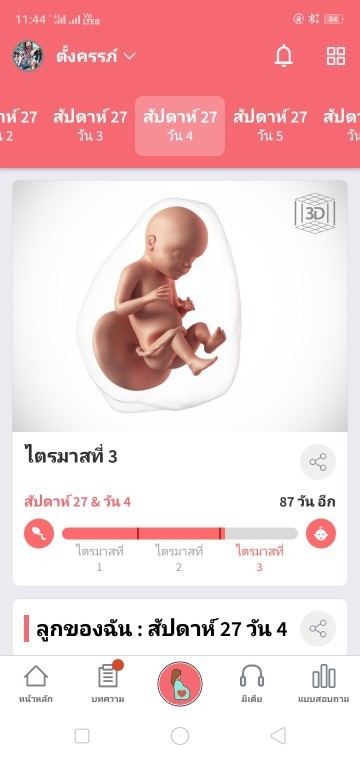
Task: Select the highlighted สัปดาห์ 27 วัน 4
Action: click(x=180, y=126)
